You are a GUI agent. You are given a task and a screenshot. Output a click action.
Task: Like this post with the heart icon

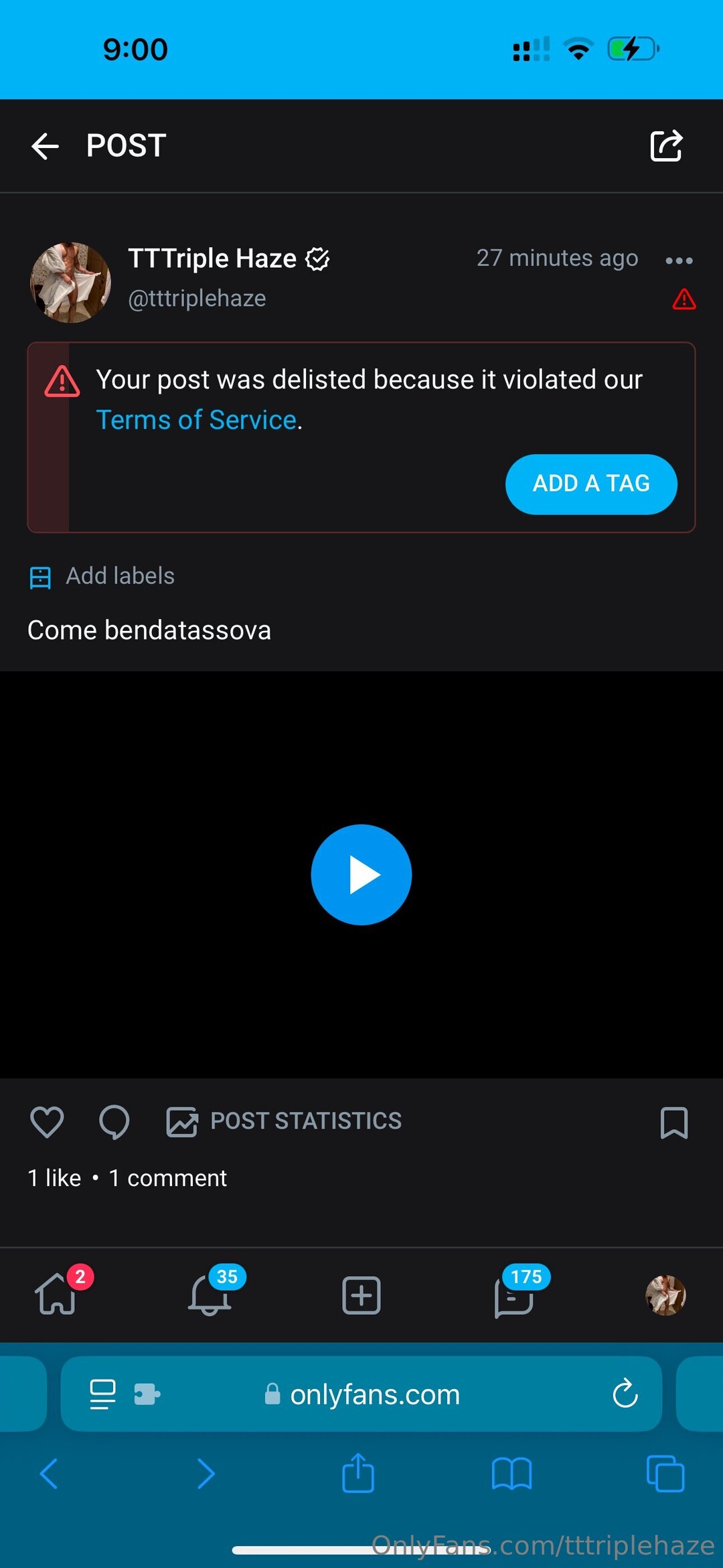coord(47,1122)
